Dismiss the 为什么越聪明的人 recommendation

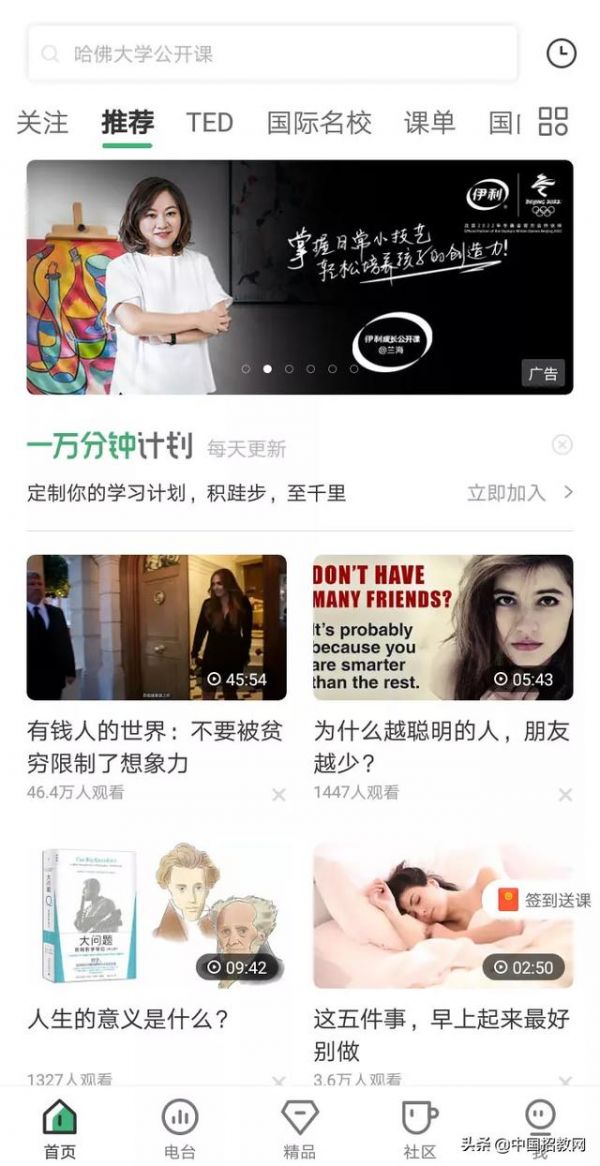[x=565, y=795]
